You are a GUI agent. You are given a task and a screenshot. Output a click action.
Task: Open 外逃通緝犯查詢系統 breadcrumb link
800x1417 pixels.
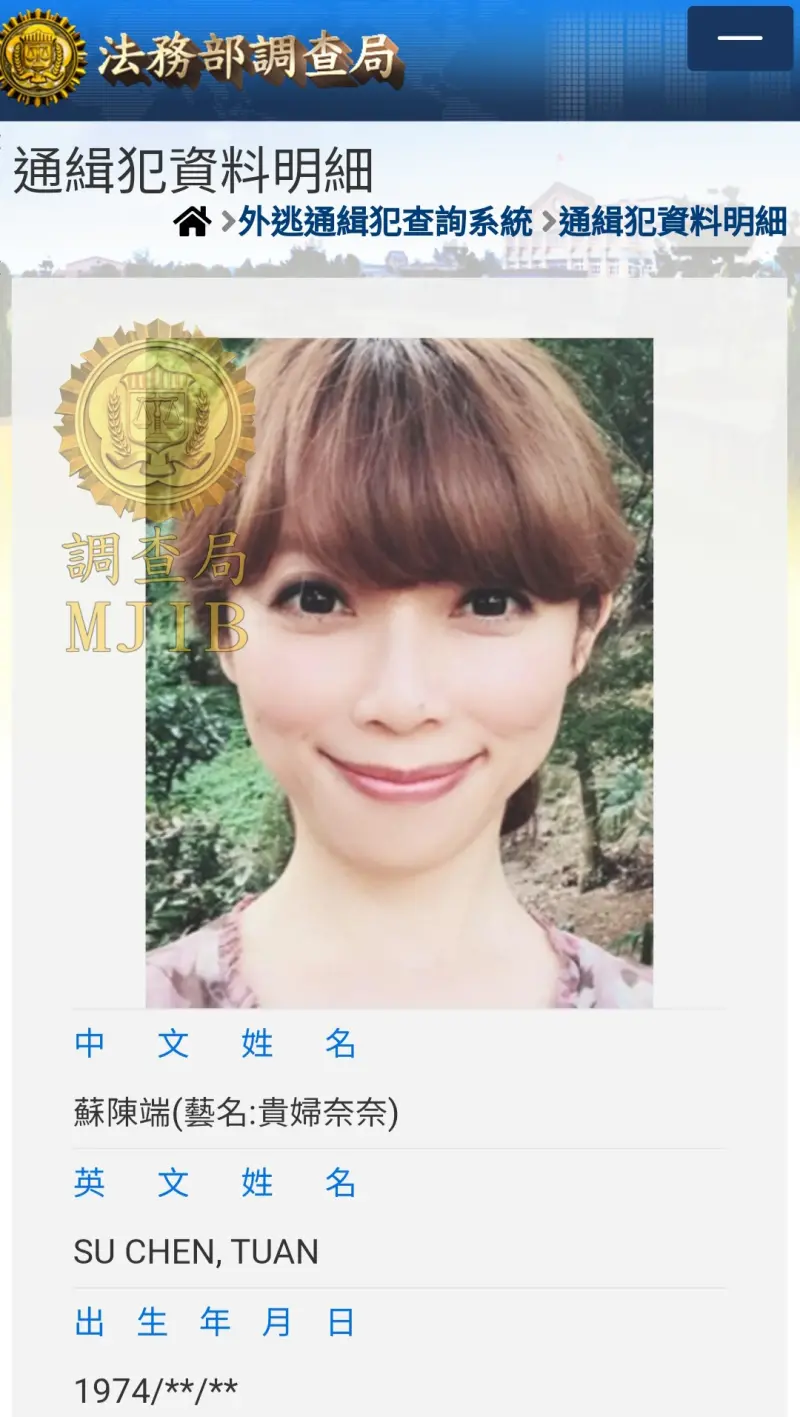click(385, 221)
